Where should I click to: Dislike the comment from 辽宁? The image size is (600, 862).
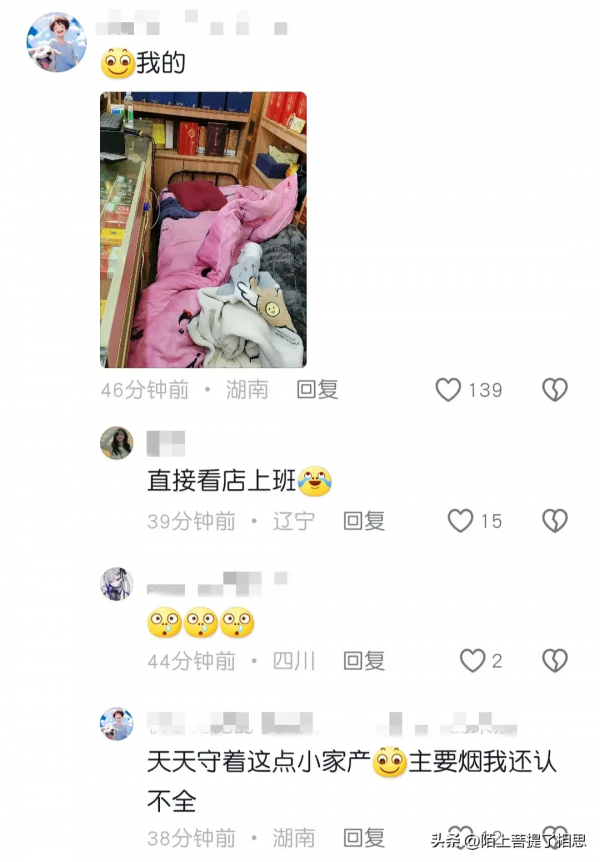(x=555, y=521)
